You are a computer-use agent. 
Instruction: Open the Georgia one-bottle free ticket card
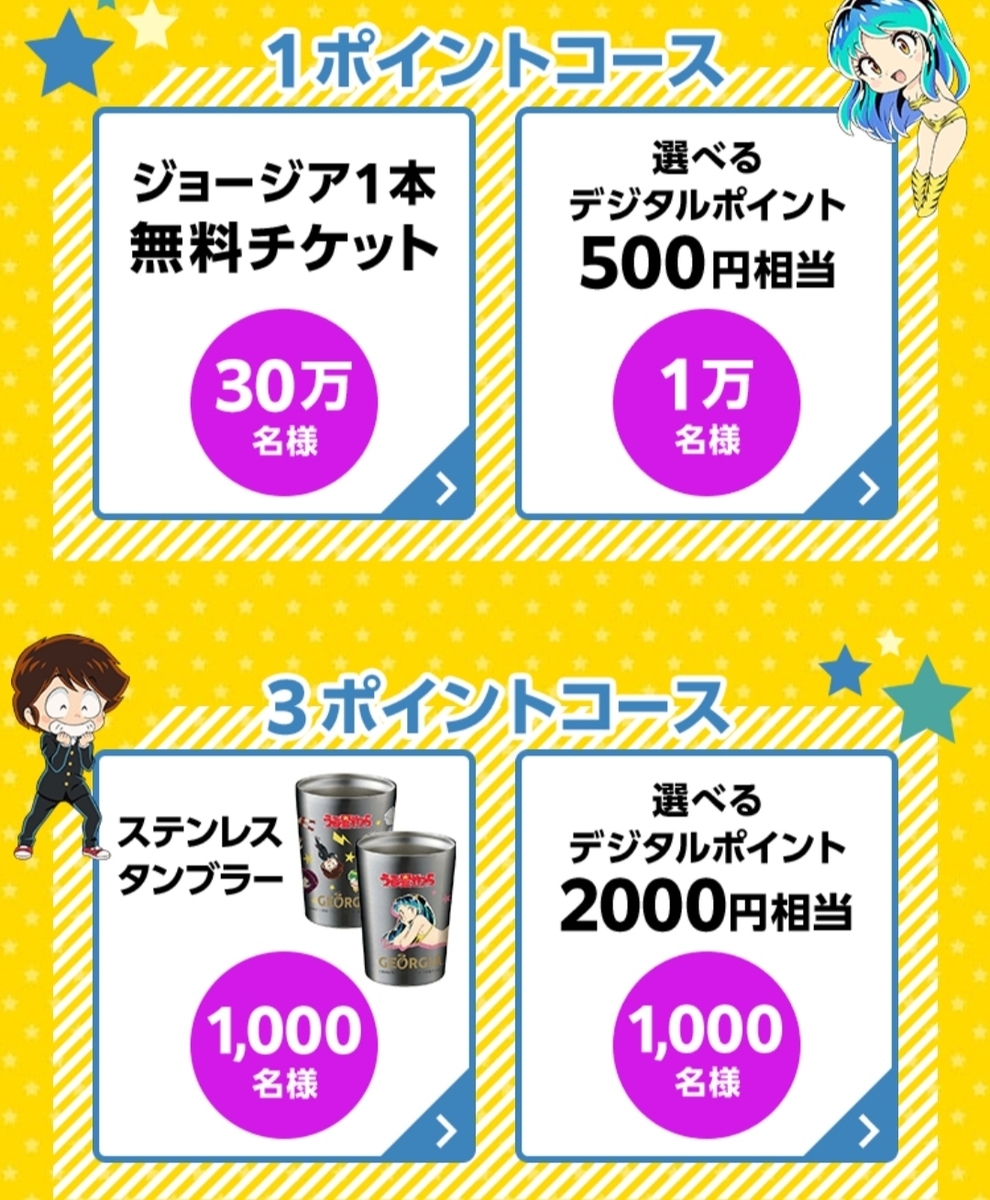coord(284,313)
